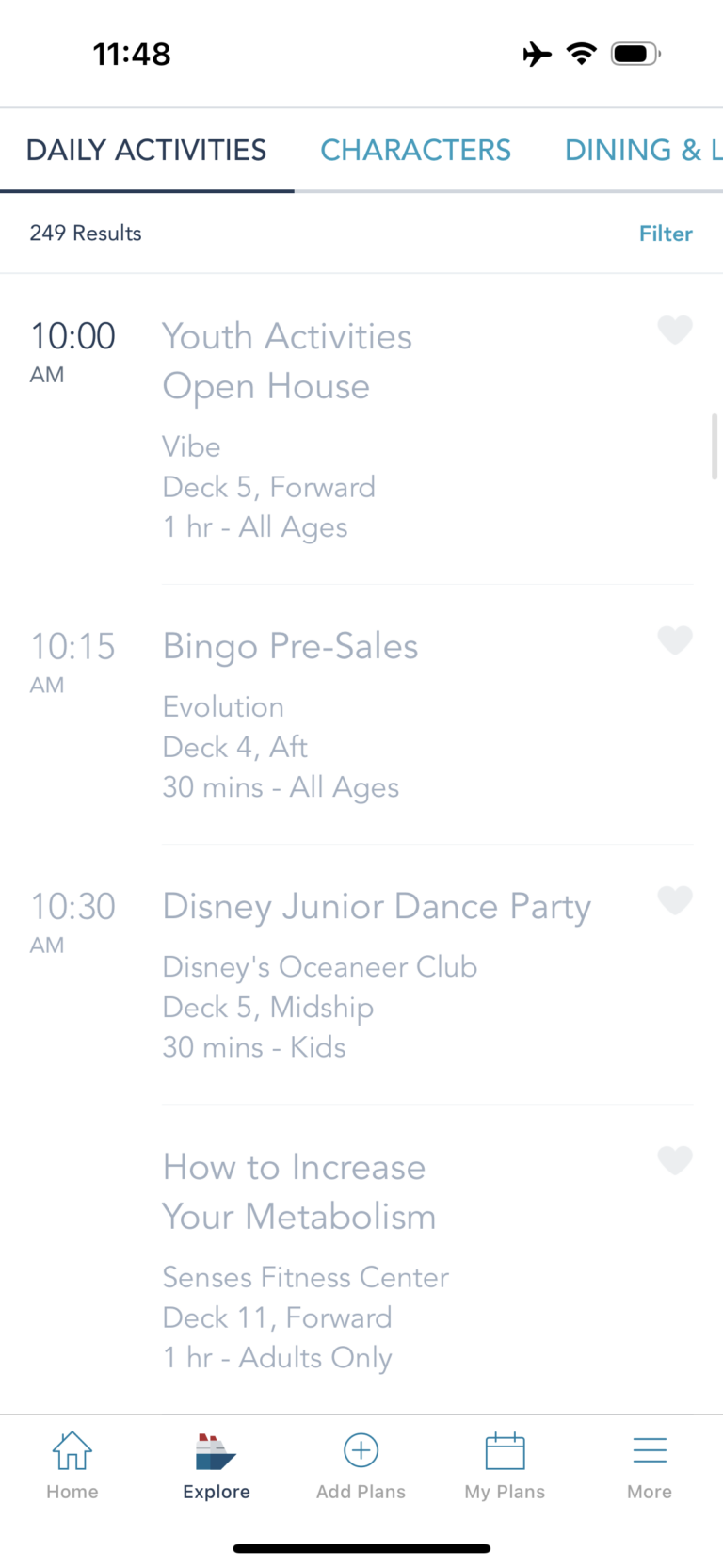Viewport: 723px width, 1568px height.
Task: Tap the Wi-Fi status icon
Action: click(x=582, y=54)
